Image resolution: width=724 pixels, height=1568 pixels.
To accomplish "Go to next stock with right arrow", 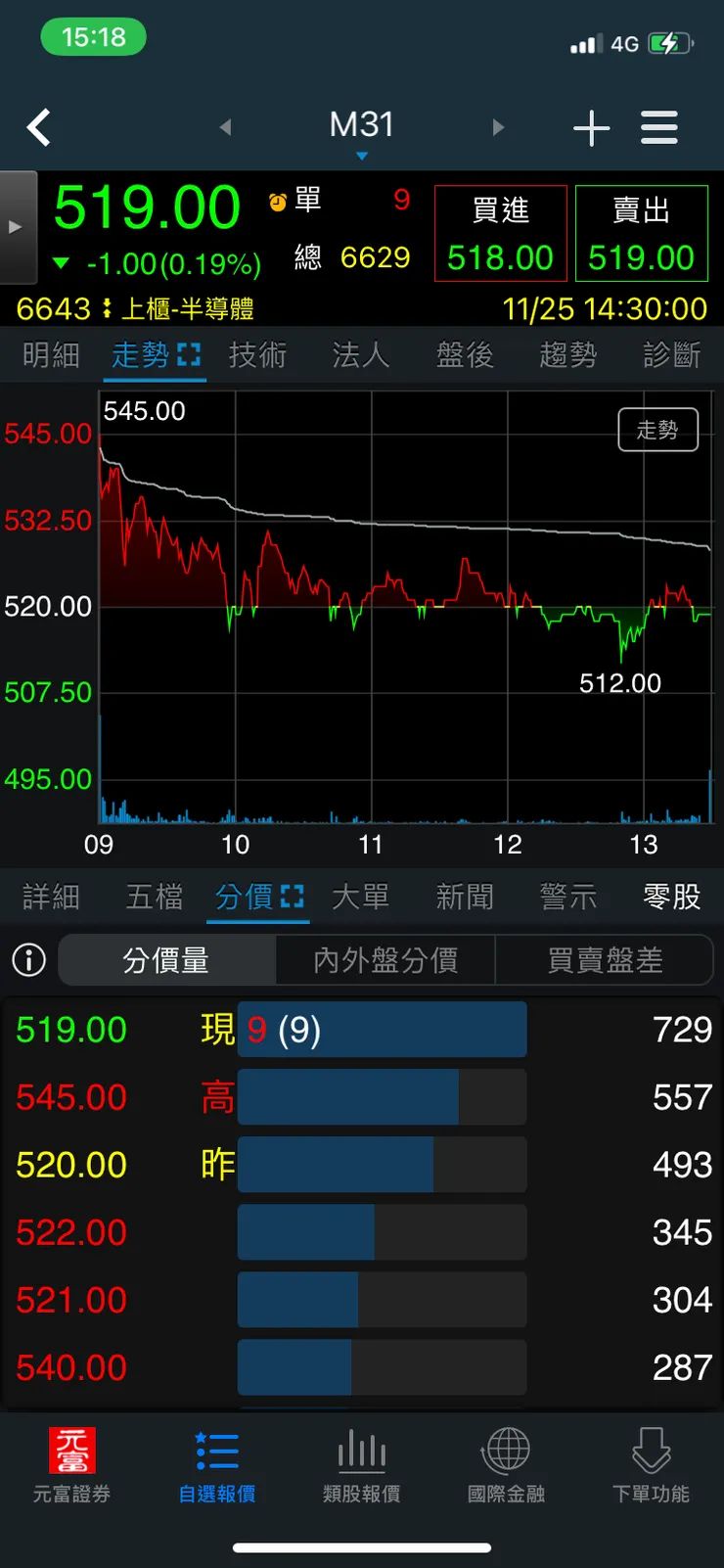I will click(x=498, y=127).
